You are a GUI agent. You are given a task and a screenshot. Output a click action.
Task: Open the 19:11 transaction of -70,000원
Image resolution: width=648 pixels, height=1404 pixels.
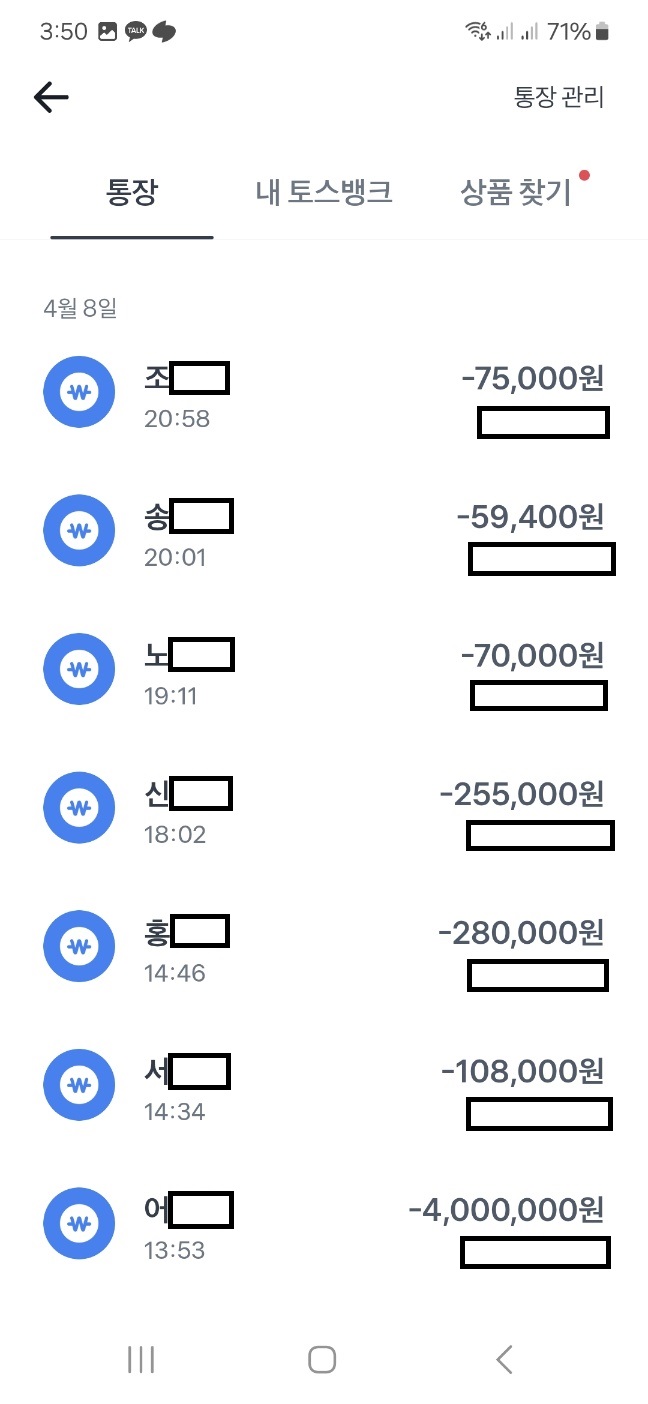tap(324, 672)
